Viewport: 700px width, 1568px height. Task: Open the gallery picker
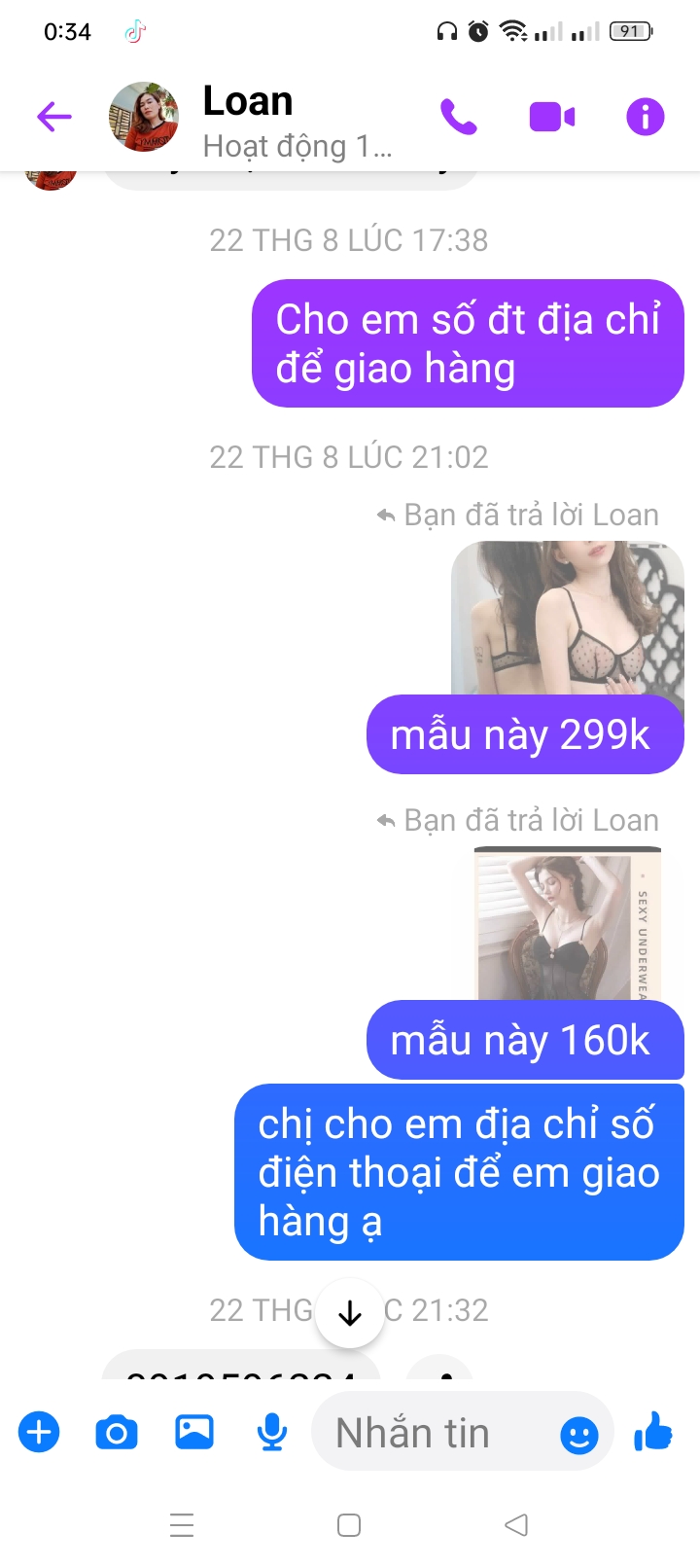click(x=194, y=1433)
